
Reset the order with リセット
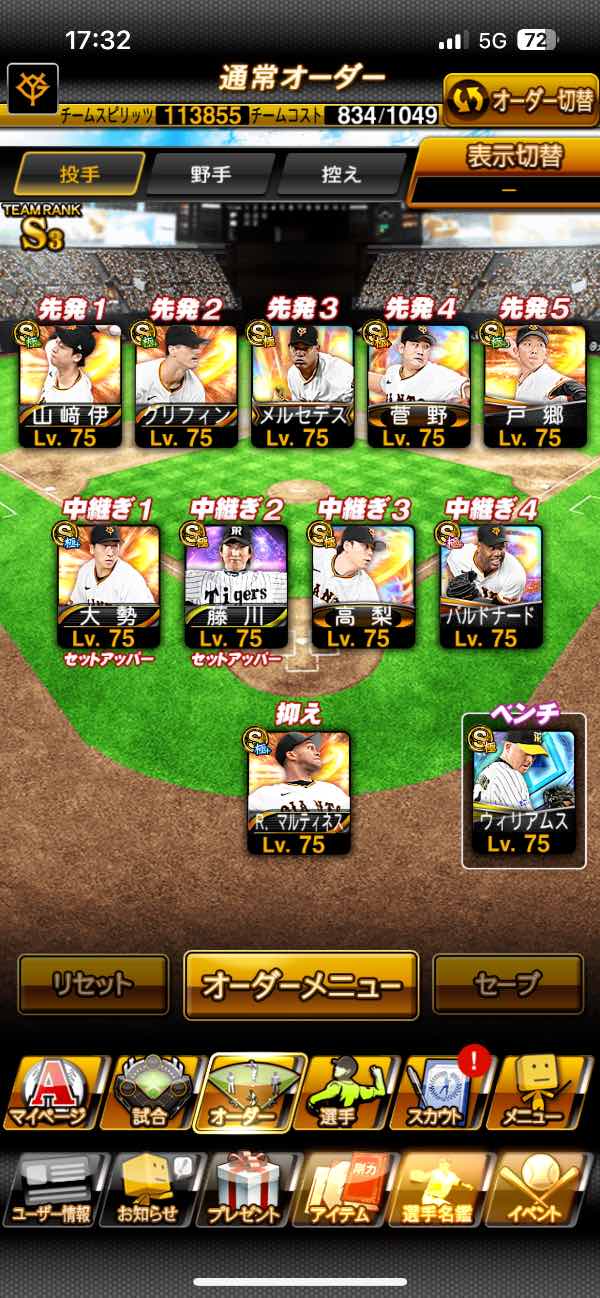tap(93, 984)
